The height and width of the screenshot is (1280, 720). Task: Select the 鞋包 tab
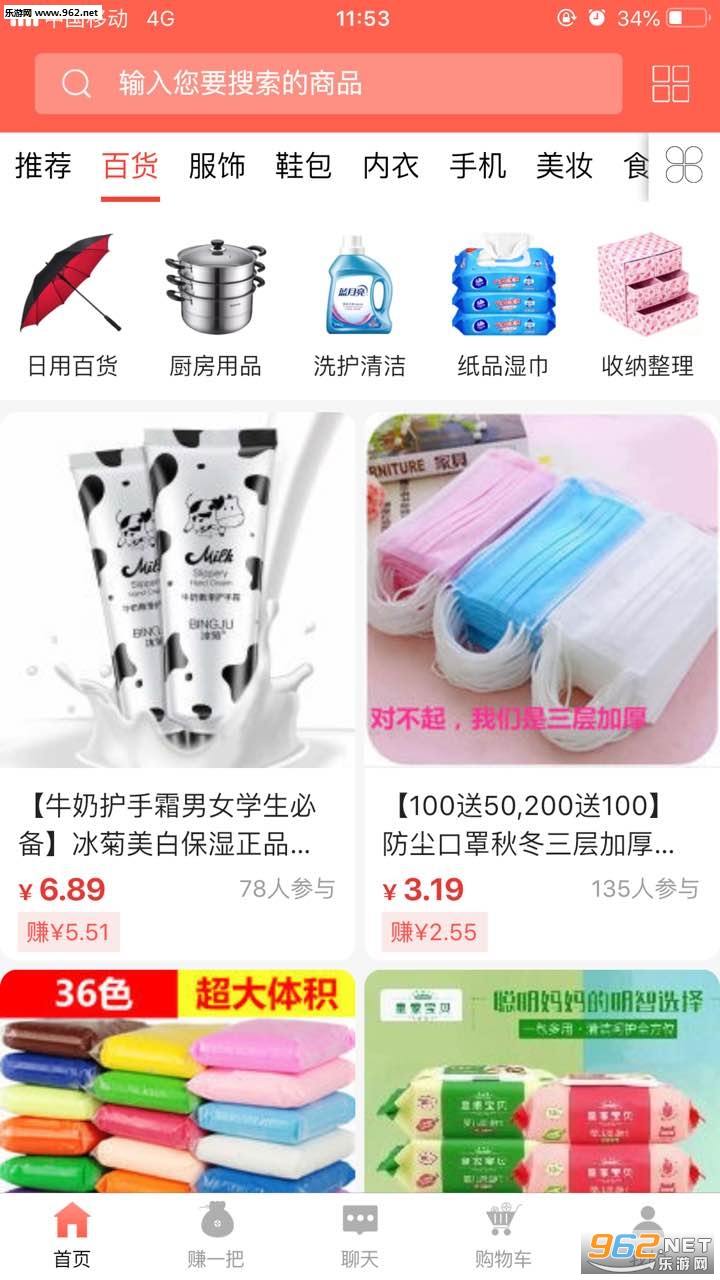[x=303, y=166]
